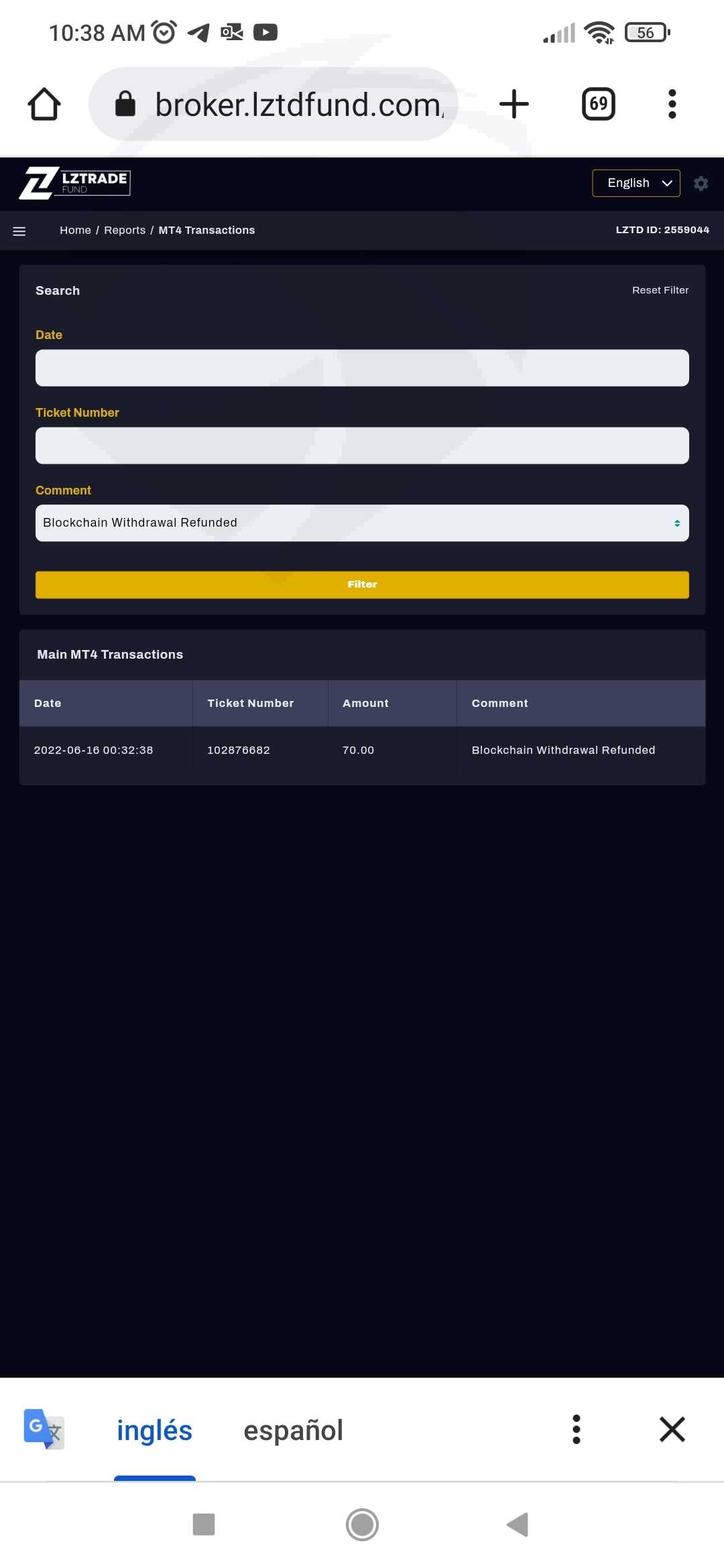Go back with the system back button
724x1568 pixels.
pyautogui.click(x=518, y=1524)
